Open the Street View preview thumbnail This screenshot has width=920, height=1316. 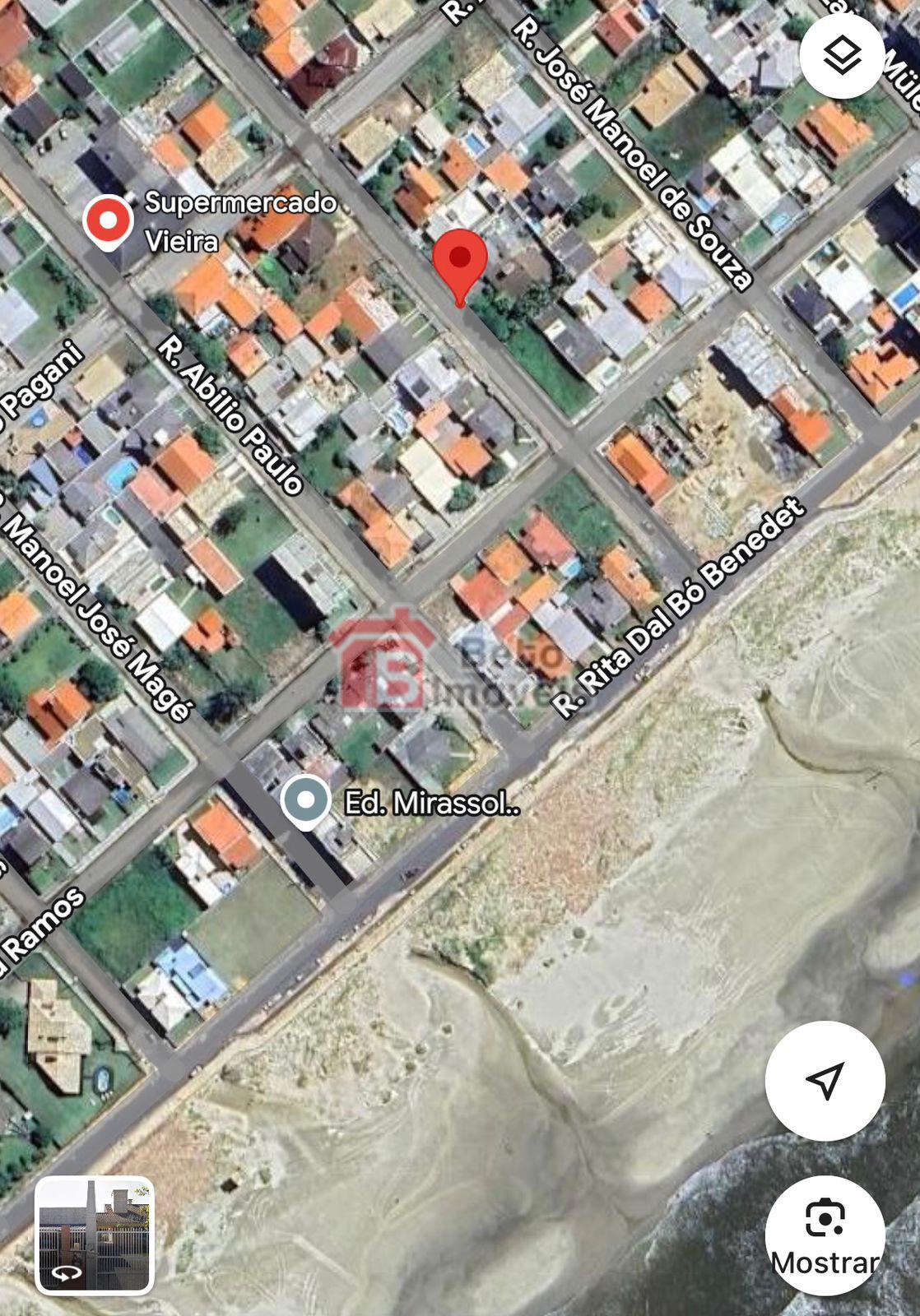pos(95,1235)
